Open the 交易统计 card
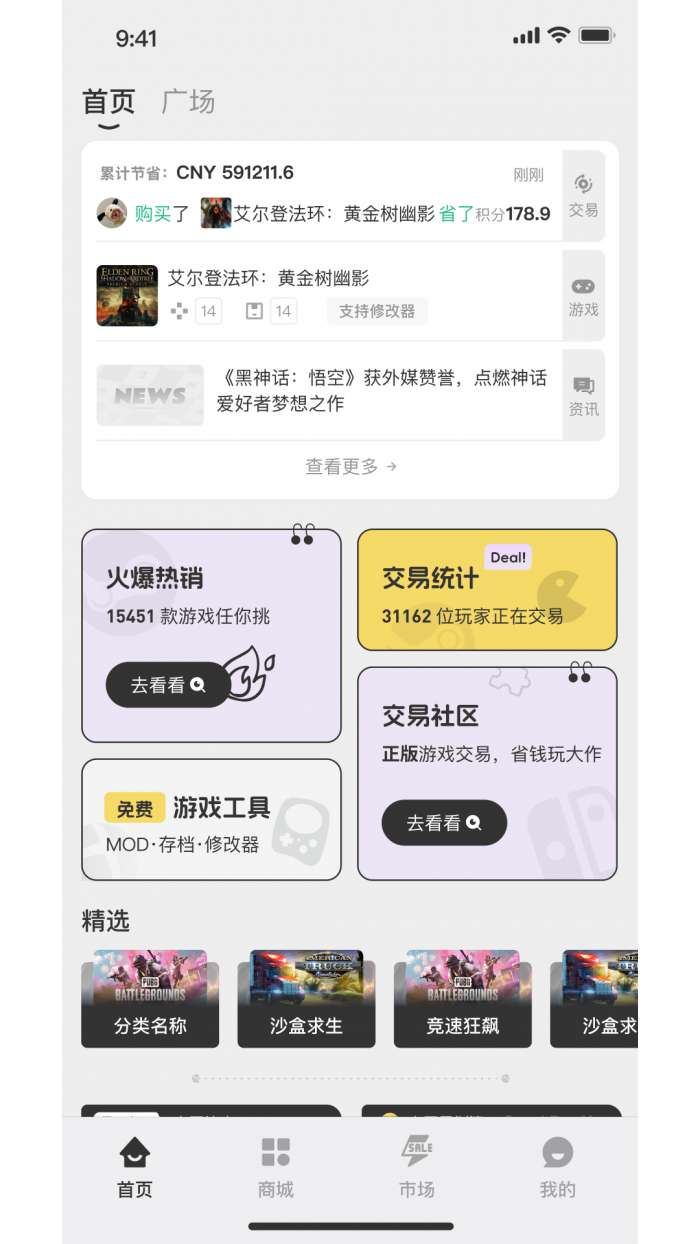Viewport: 700px width, 1244px height. pyautogui.click(x=487, y=590)
